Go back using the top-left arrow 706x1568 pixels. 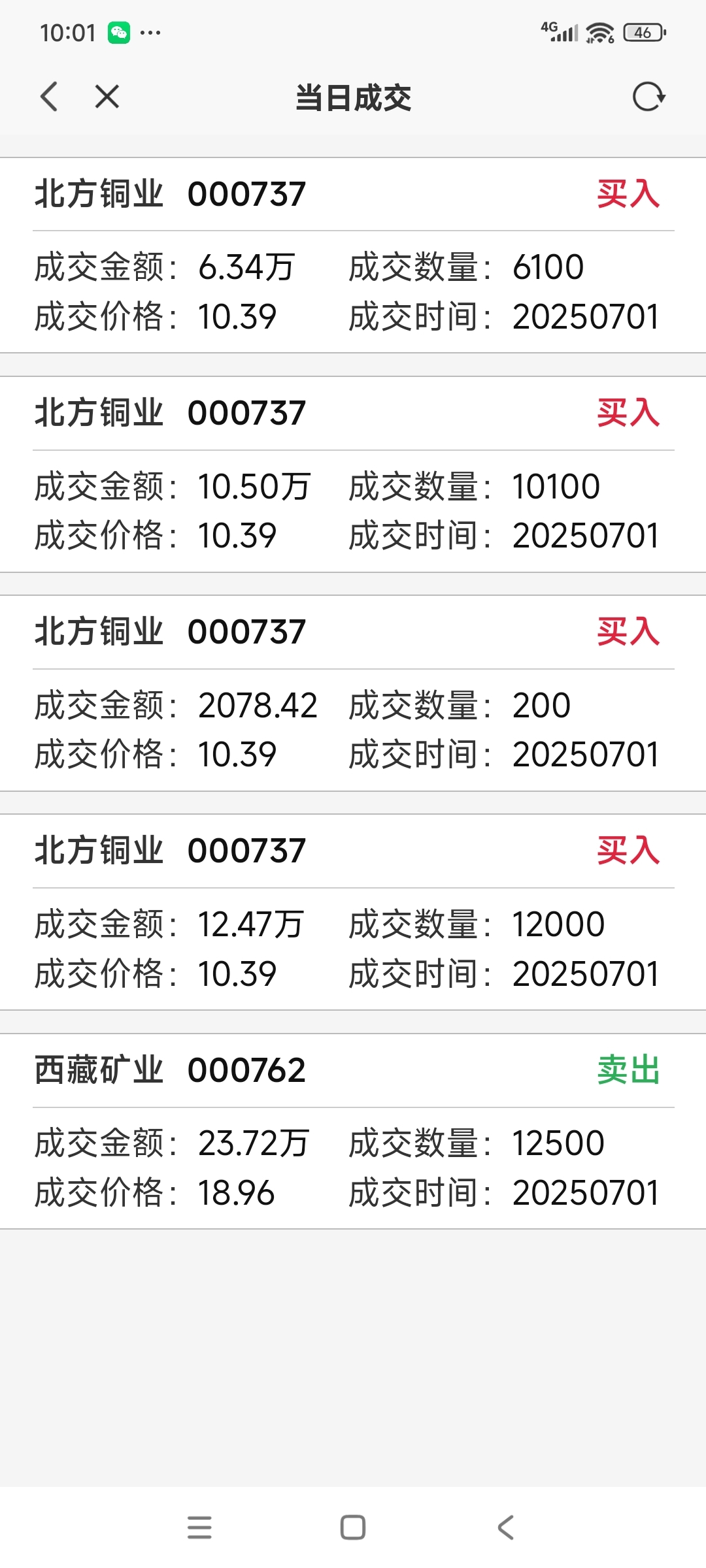(50, 97)
